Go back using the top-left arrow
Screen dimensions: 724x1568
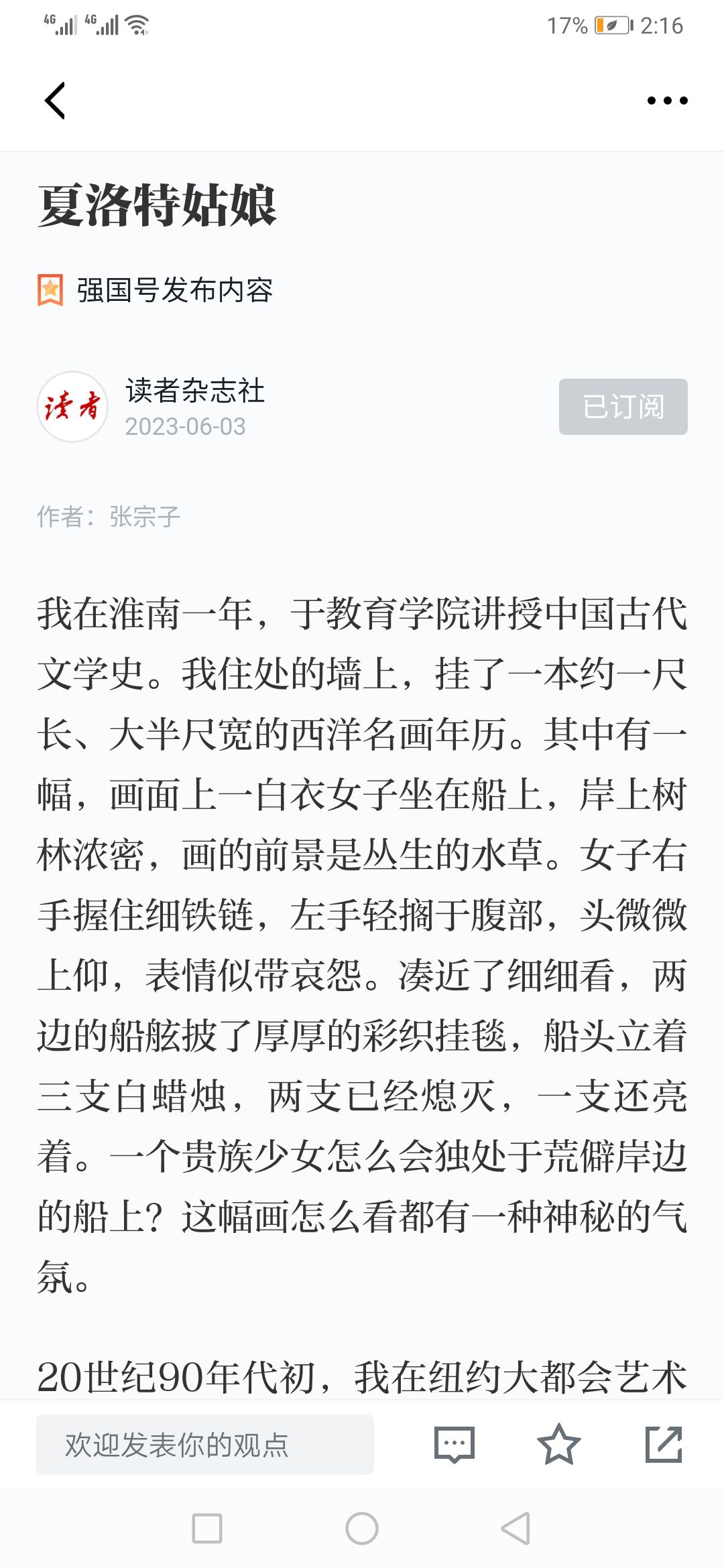pos(55,101)
